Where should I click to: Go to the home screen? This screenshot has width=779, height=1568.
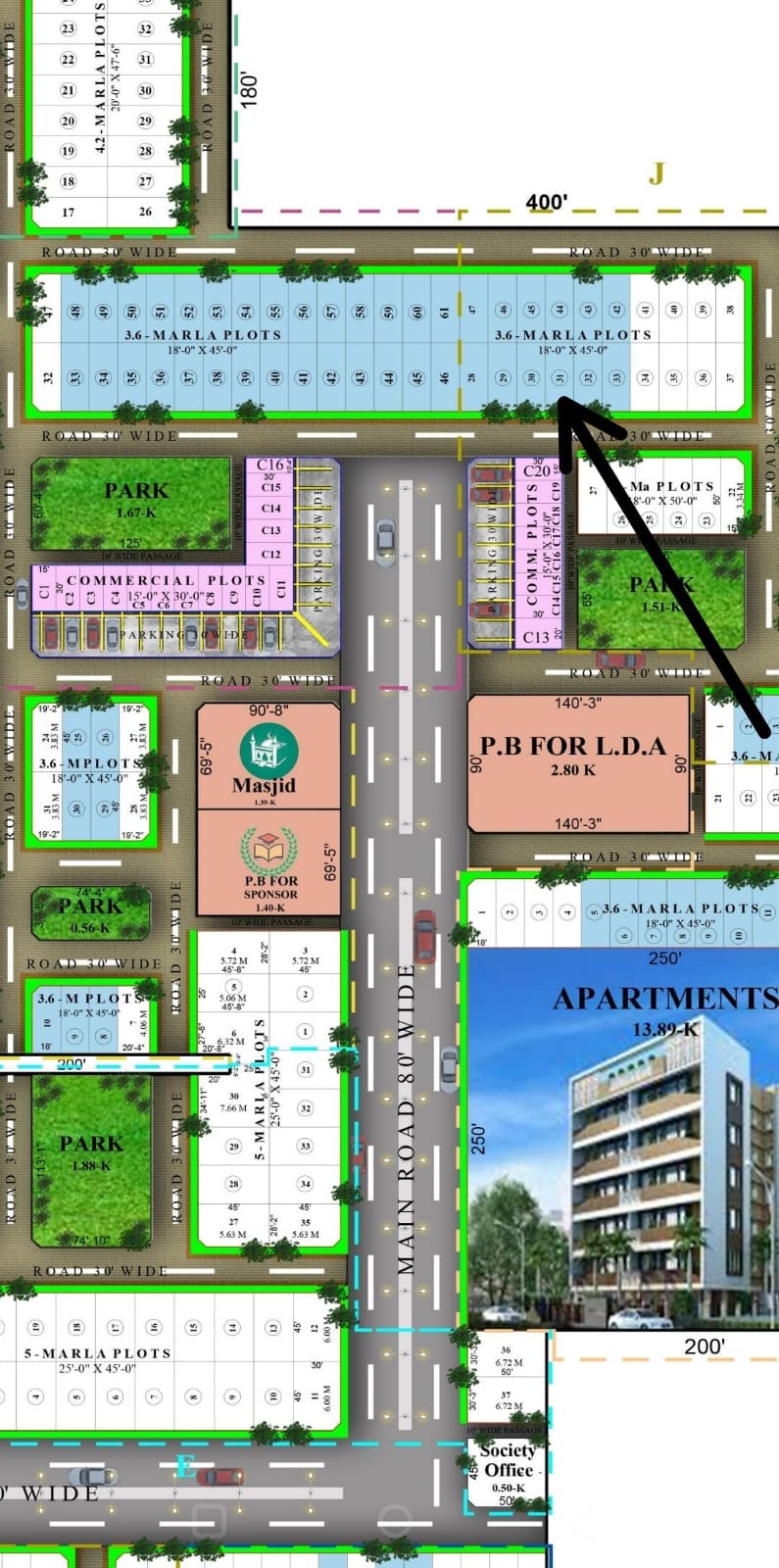pyautogui.click(x=395, y=1520)
